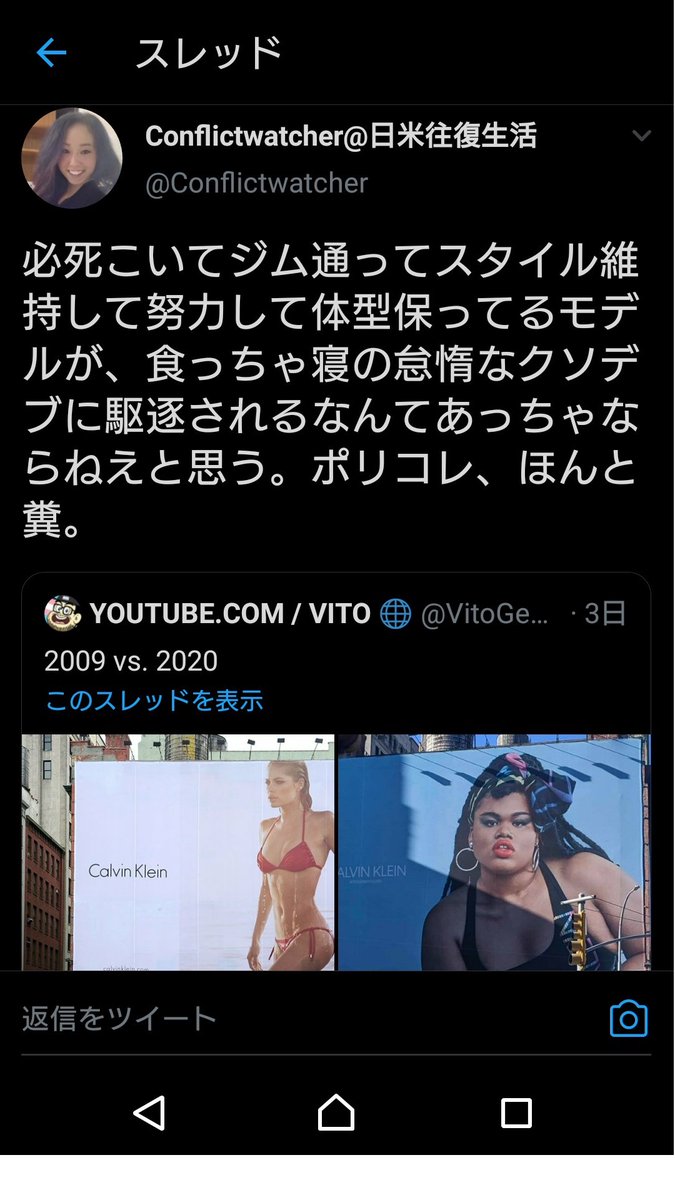Tap the system back button
This screenshot has height=1200, width=675.
tap(149, 1112)
